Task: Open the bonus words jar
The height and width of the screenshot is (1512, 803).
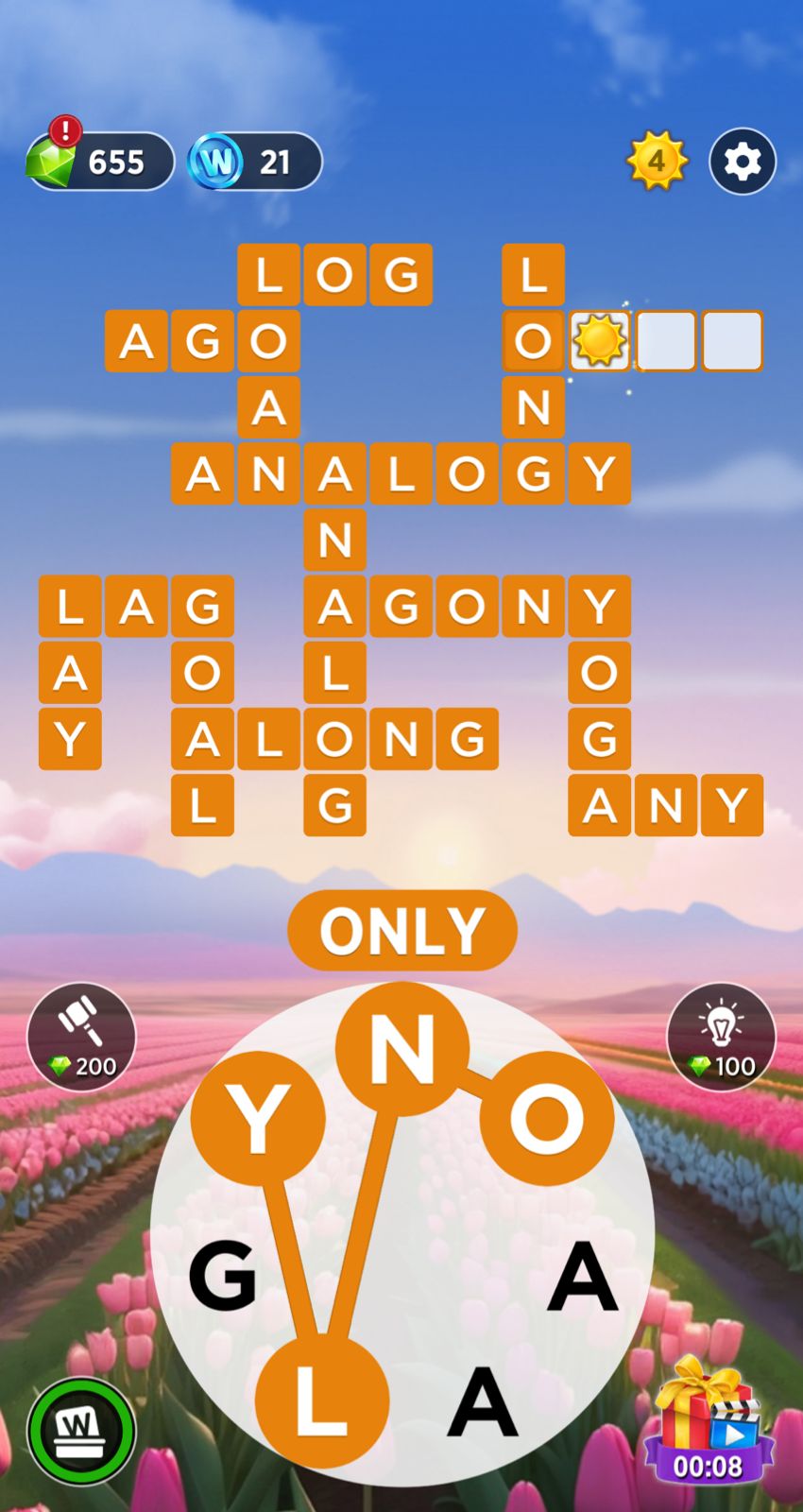Action: click(x=81, y=1431)
